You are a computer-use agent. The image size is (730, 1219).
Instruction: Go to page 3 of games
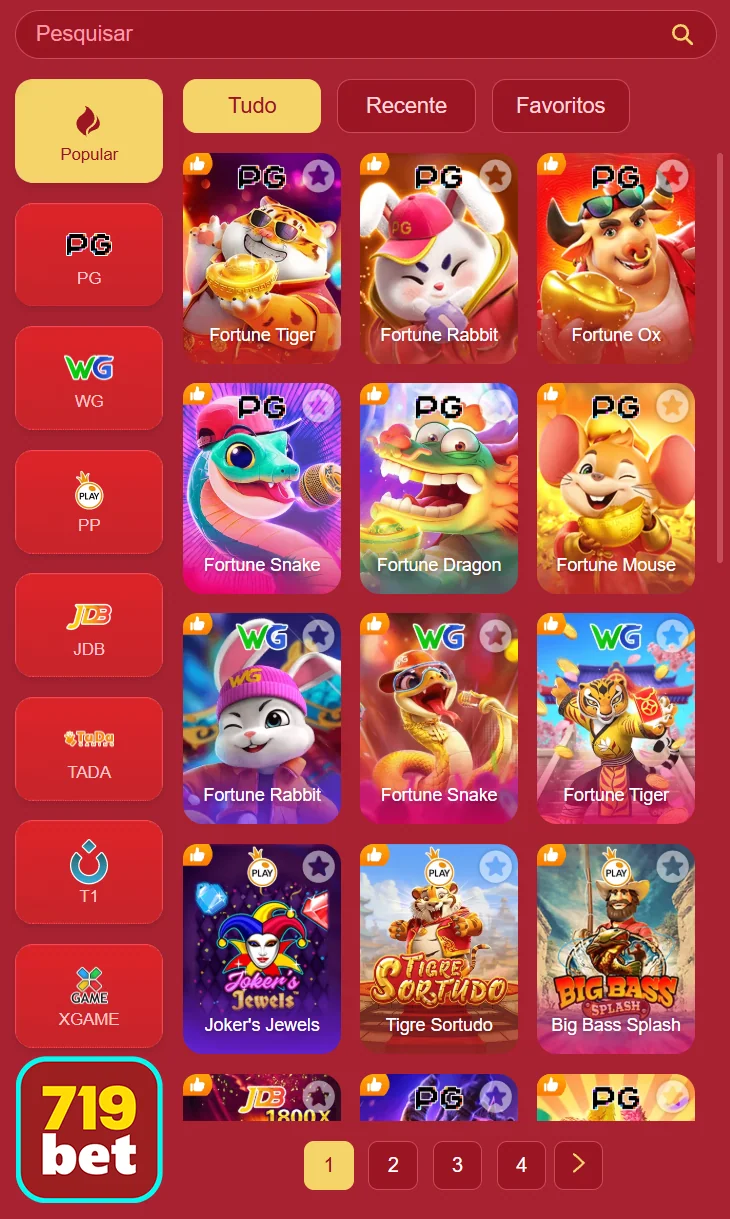457,1165
